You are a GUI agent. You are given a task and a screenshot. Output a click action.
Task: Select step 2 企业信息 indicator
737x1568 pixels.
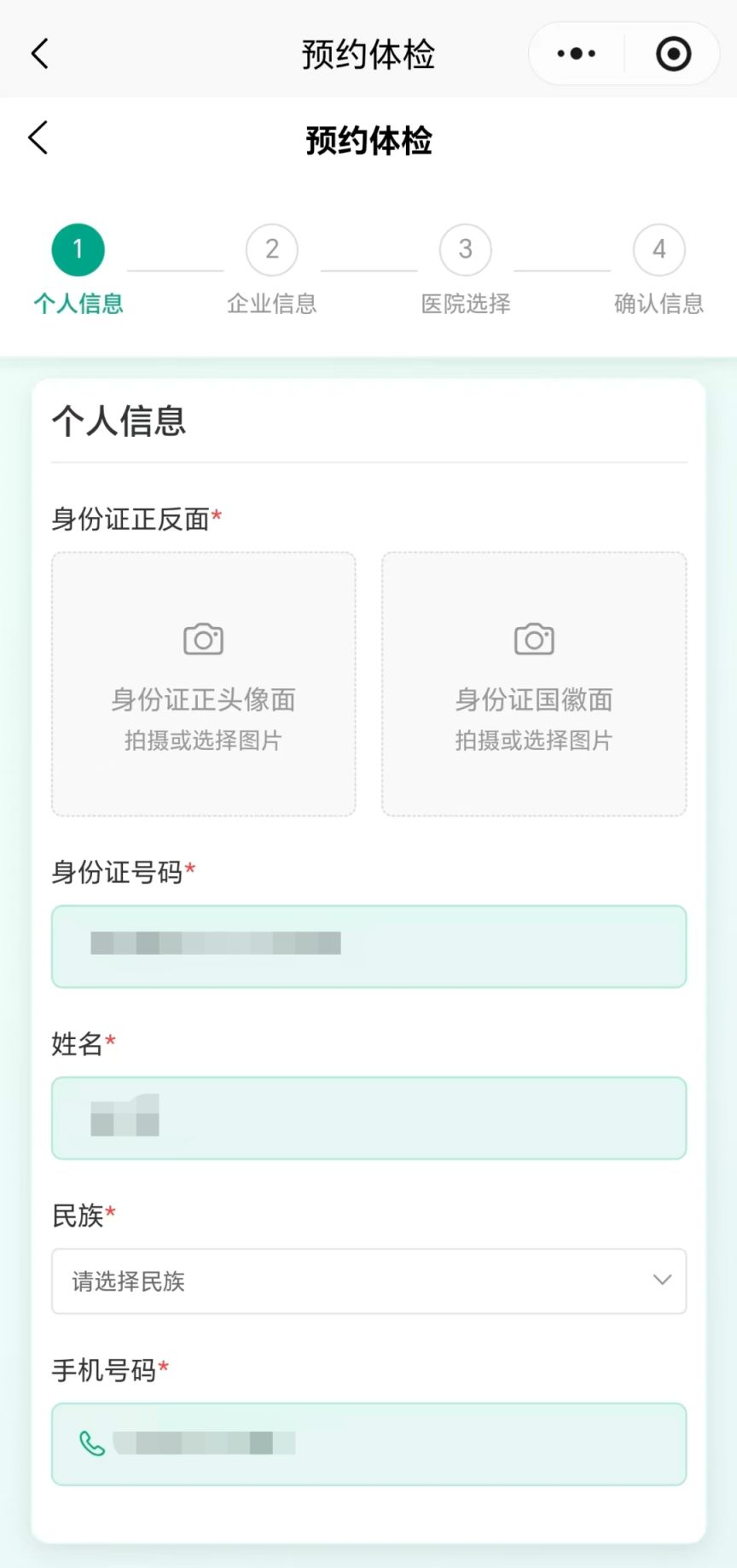coord(271,249)
